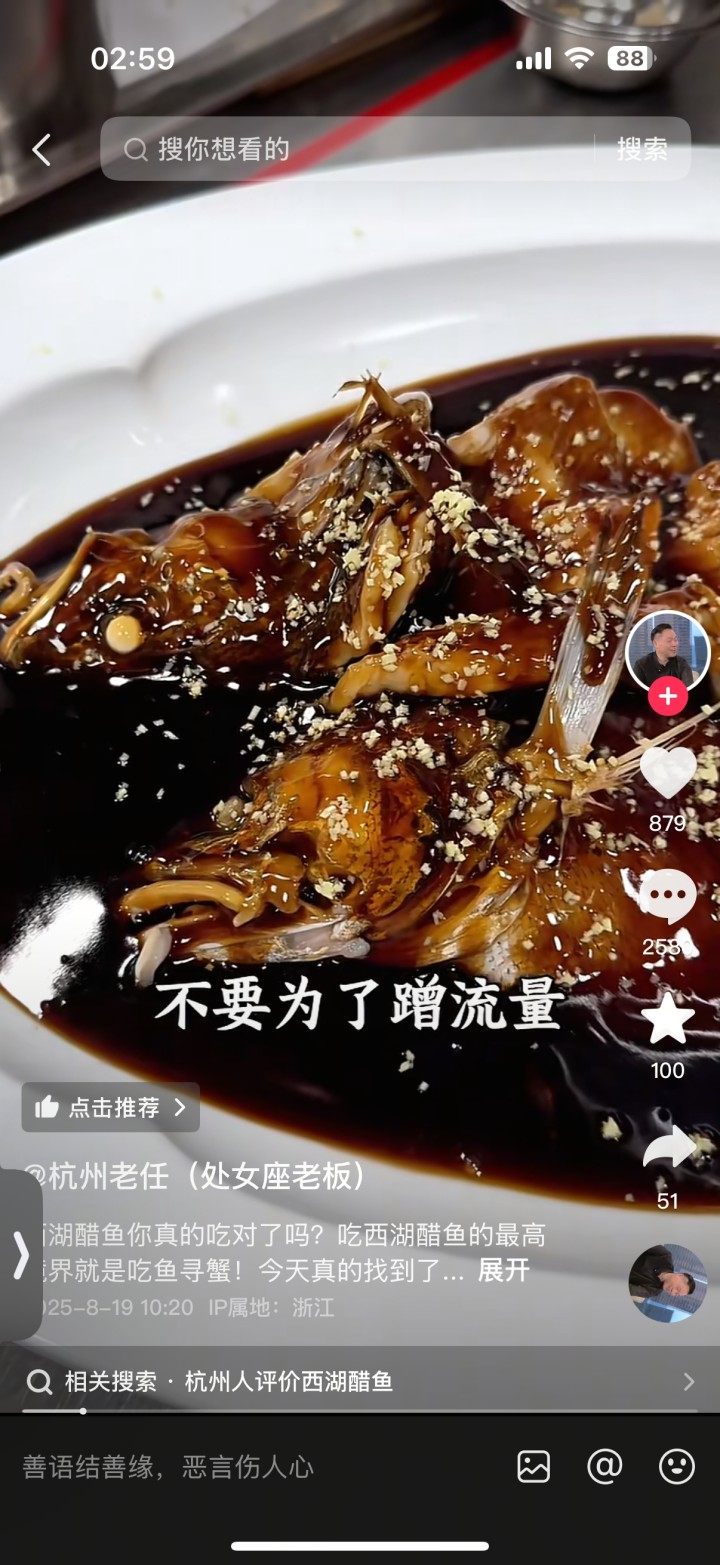Image resolution: width=720 pixels, height=1565 pixels.
Task: Open the left-edge side panel arrow
Action: pyautogui.click(x=20, y=1255)
